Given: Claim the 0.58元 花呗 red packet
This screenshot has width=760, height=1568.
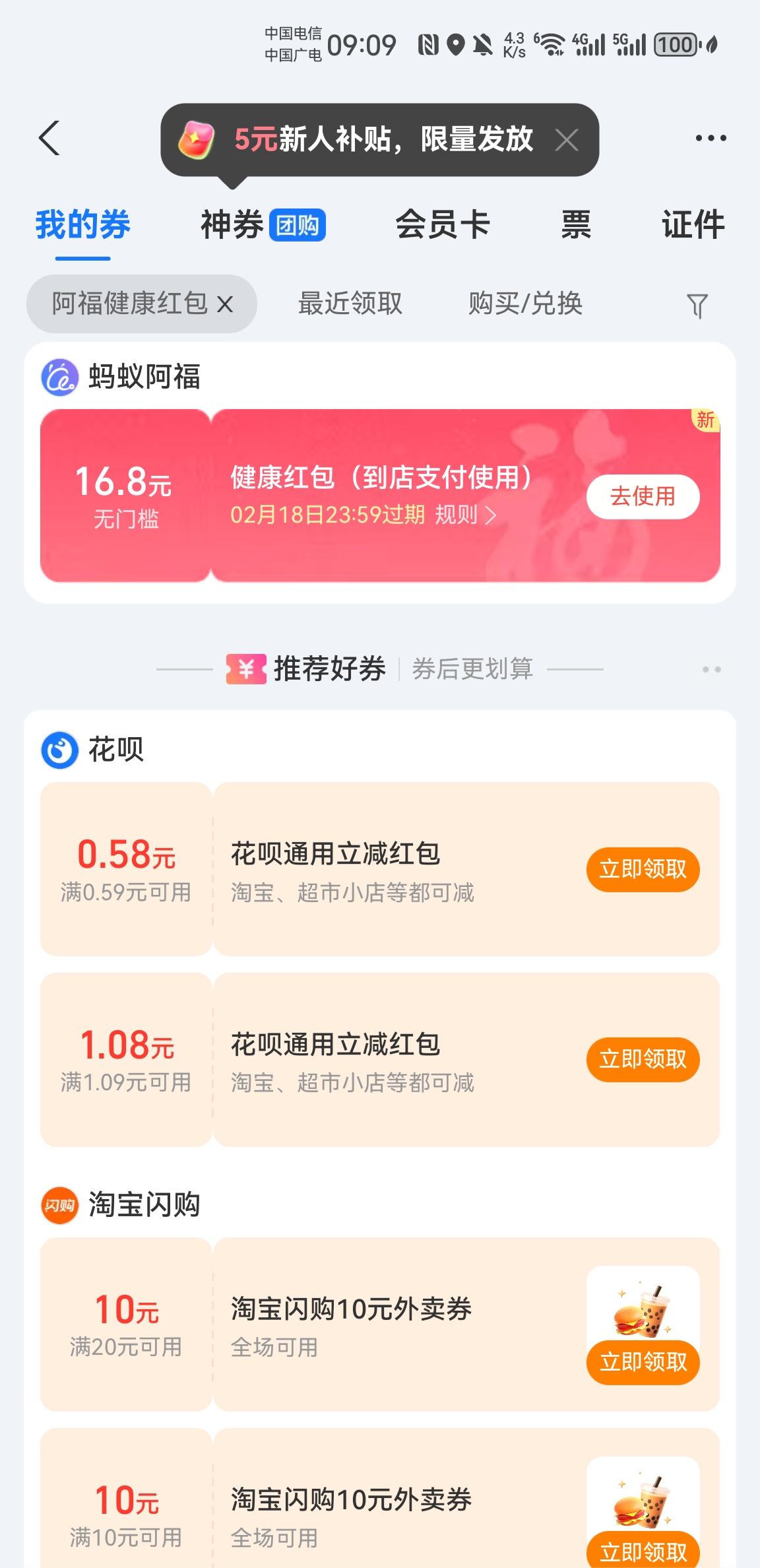Looking at the screenshot, I should pos(643,869).
